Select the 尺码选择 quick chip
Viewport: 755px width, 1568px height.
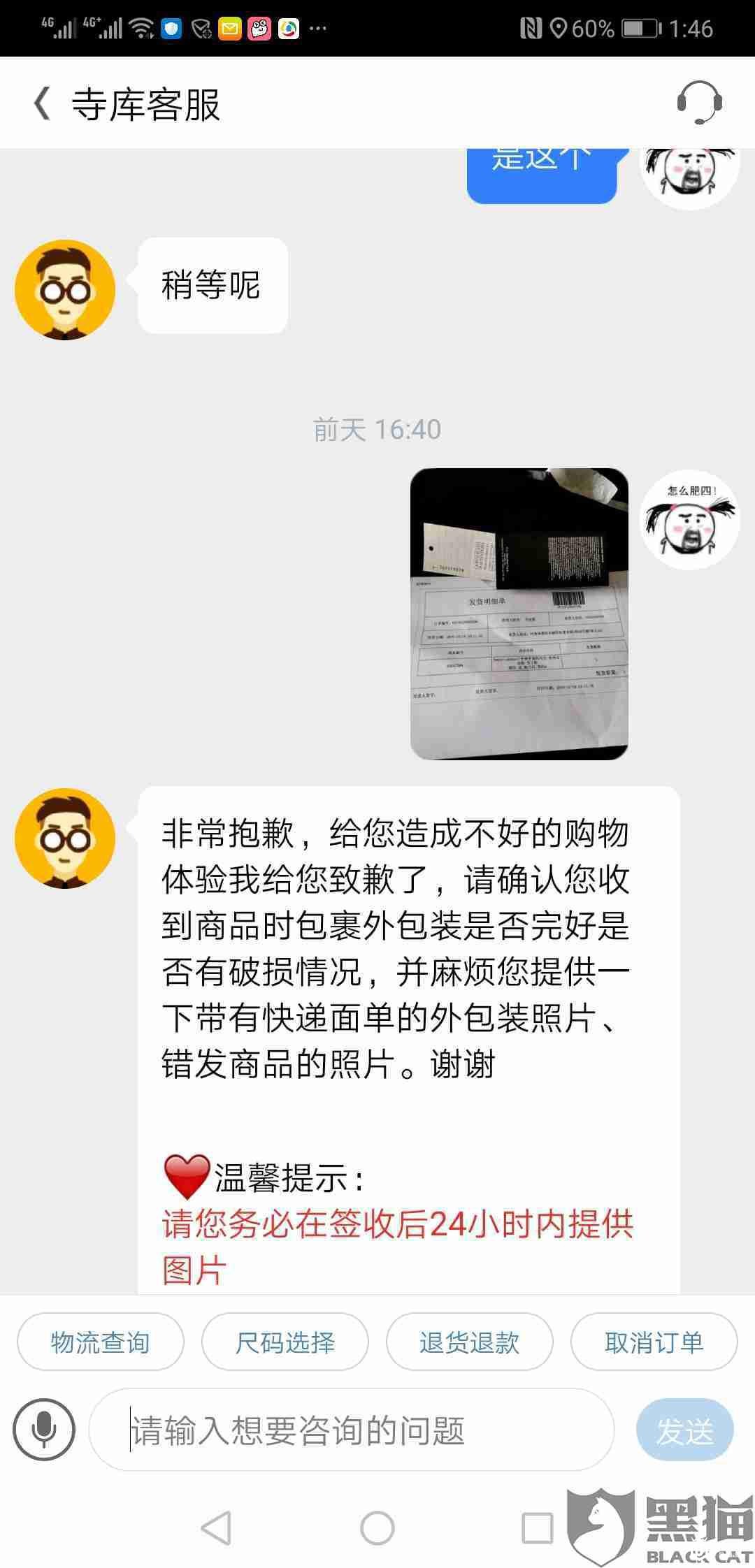click(285, 1342)
